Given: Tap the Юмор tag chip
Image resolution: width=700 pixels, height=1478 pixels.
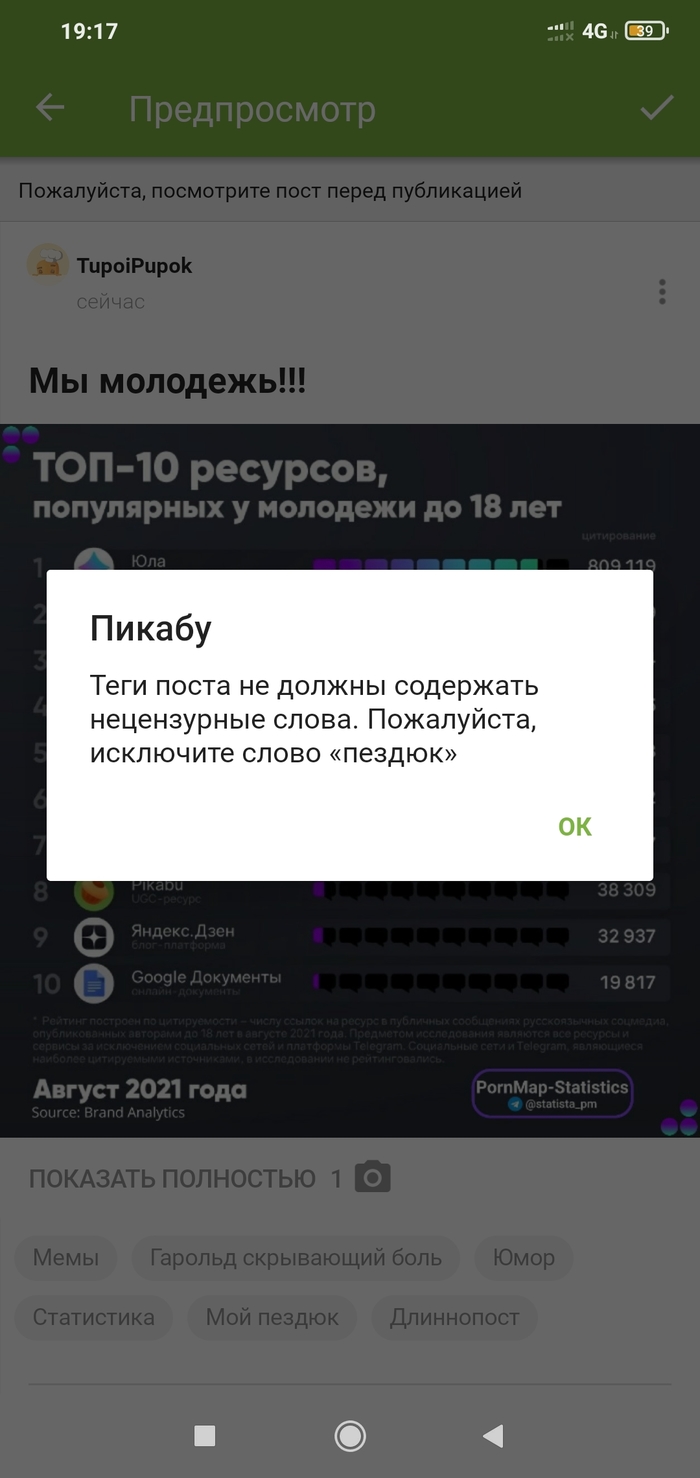Looking at the screenshot, I should [x=523, y=1257].
